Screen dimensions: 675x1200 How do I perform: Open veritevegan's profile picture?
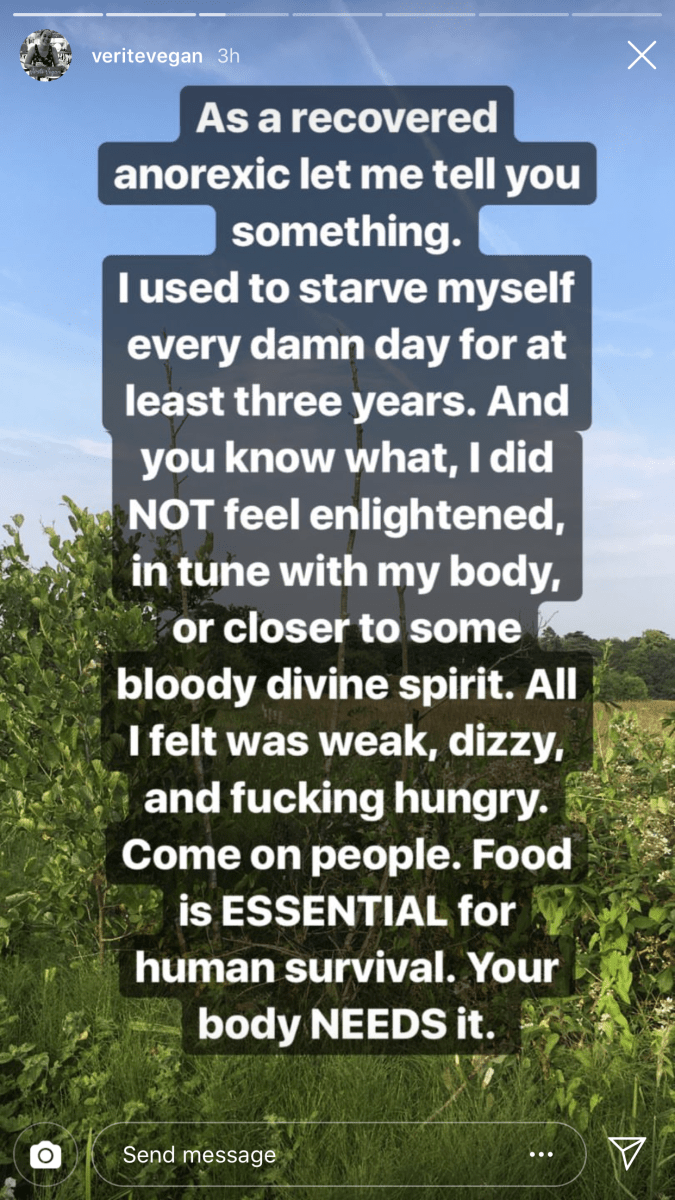(46, 56)
